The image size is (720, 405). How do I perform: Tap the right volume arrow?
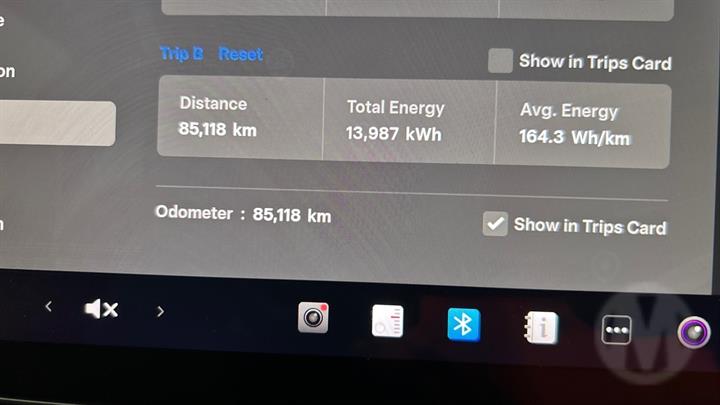tap(160, 311)
